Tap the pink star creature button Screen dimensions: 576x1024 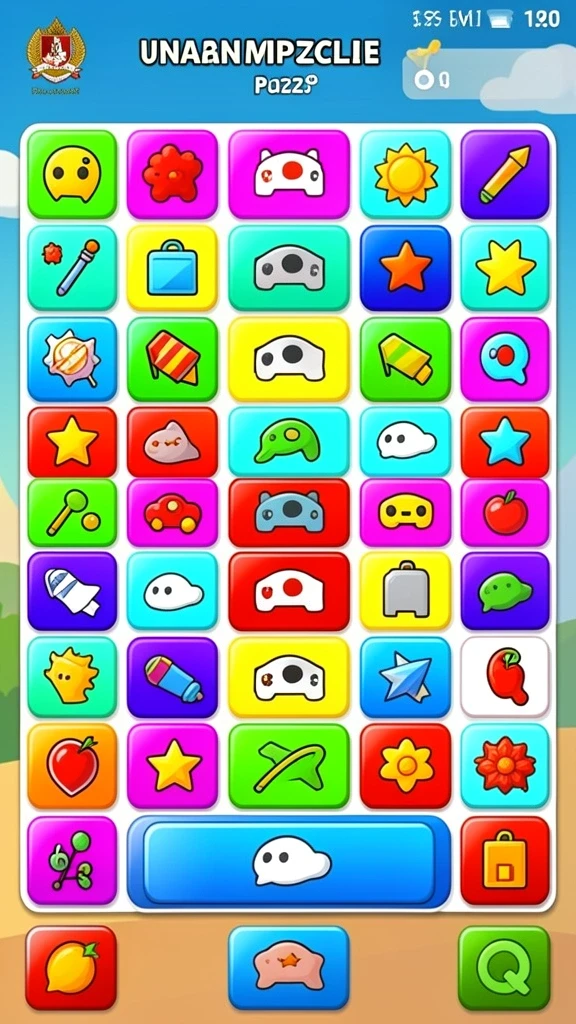coord(289,968)
